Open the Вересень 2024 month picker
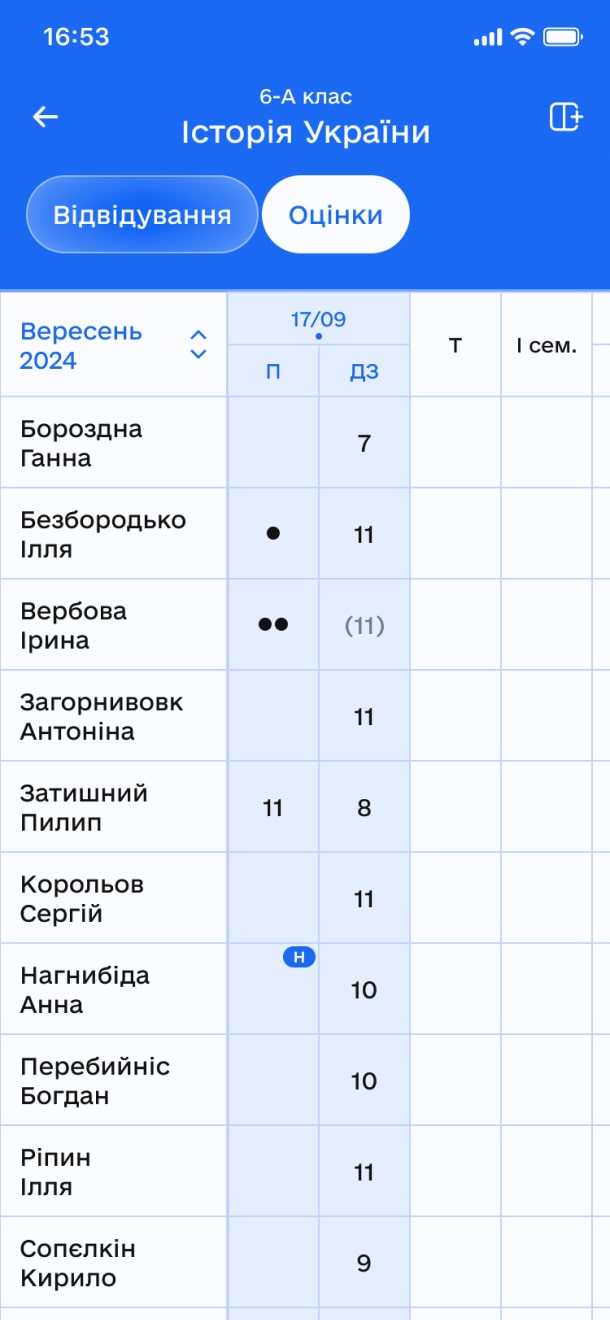Viewport: 610px width, 1320px height. click(113, 345)
